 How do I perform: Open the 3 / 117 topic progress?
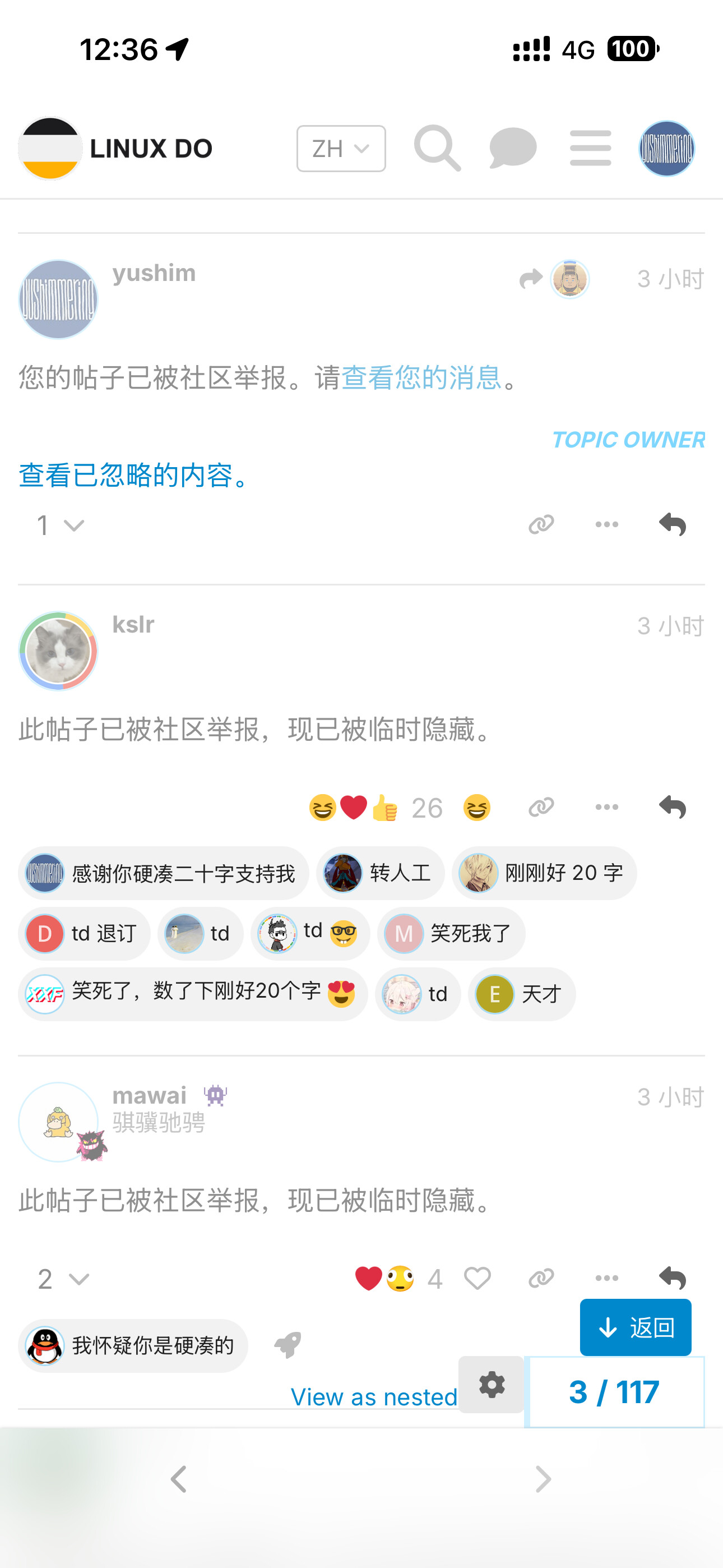click(614, 1391)
